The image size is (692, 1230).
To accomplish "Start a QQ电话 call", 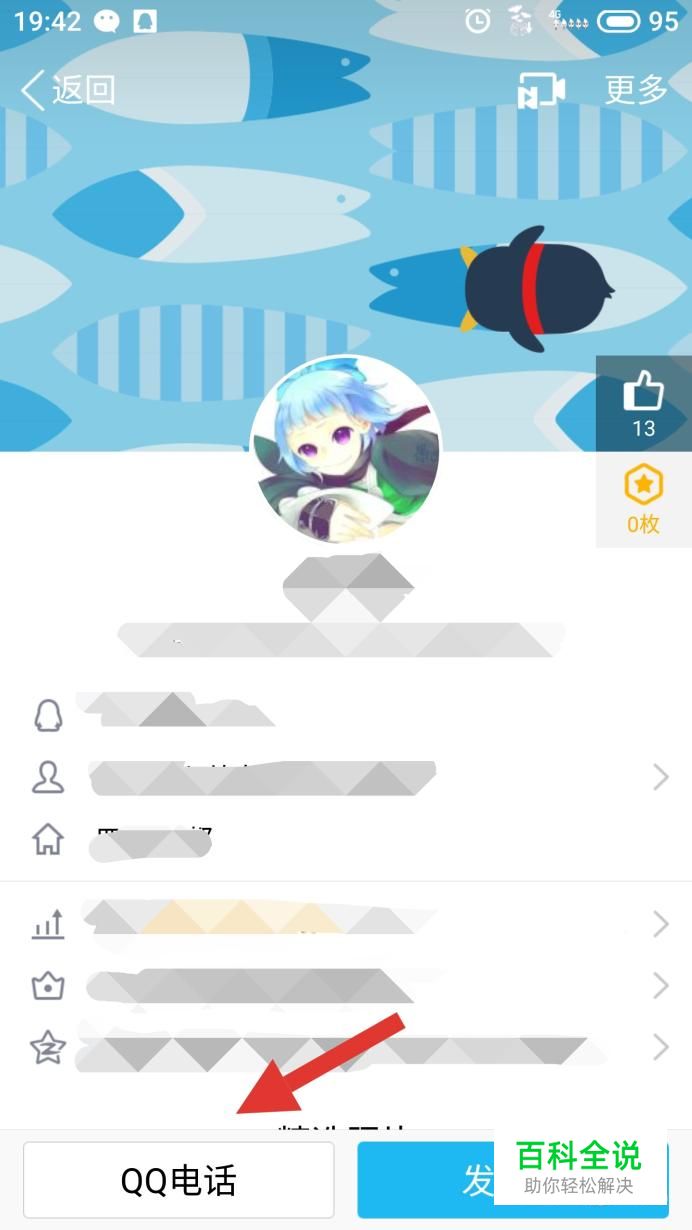I will tap(179, 1181).
